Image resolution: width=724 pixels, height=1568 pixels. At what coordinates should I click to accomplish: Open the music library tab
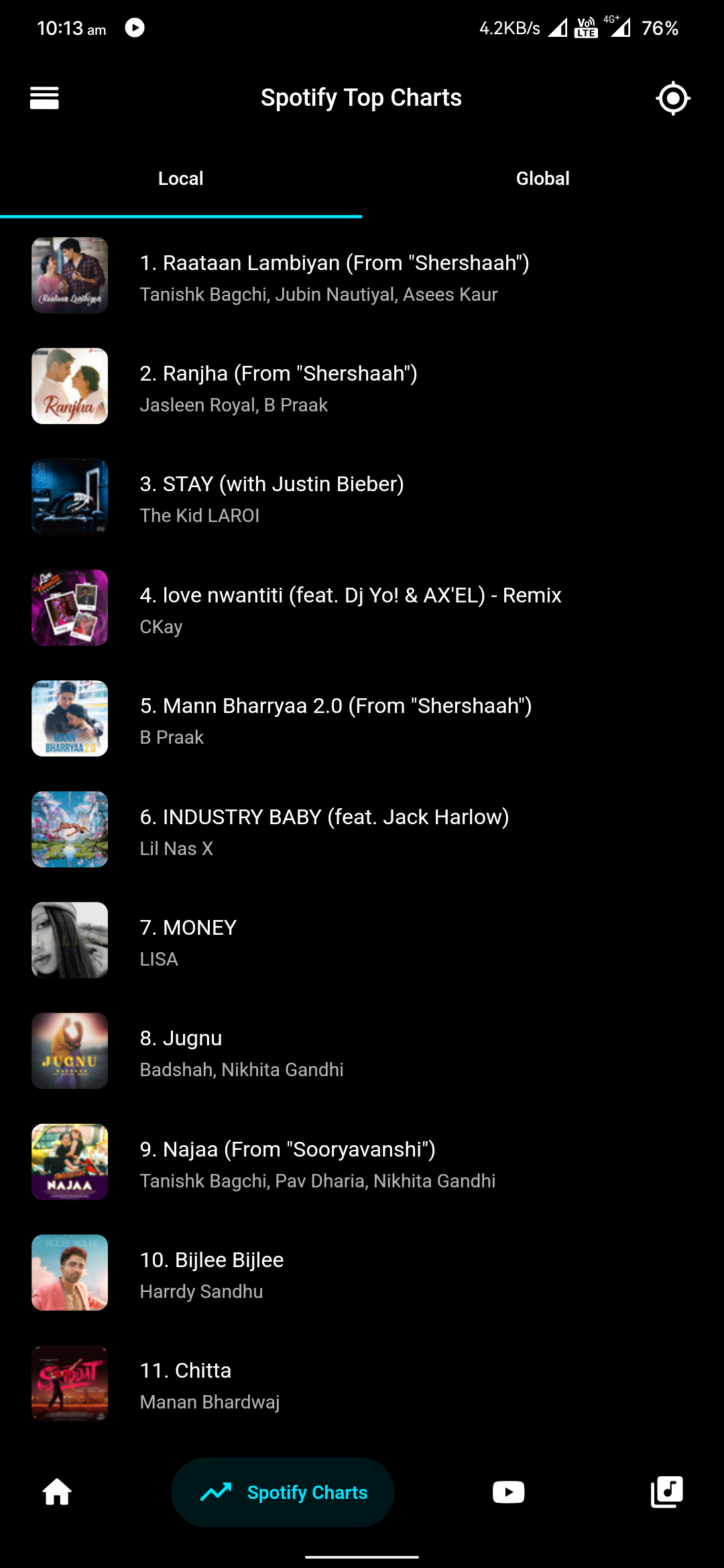coord(666,1492)
